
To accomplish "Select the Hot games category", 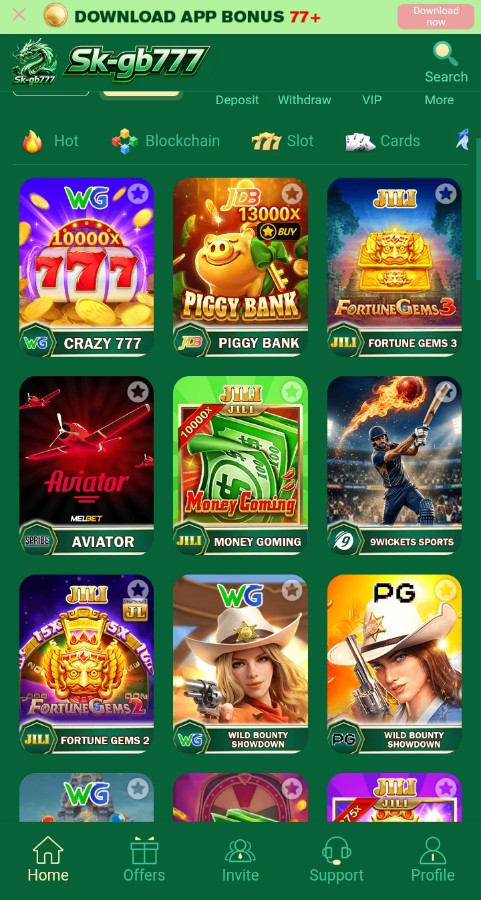I will pos(51,141).
